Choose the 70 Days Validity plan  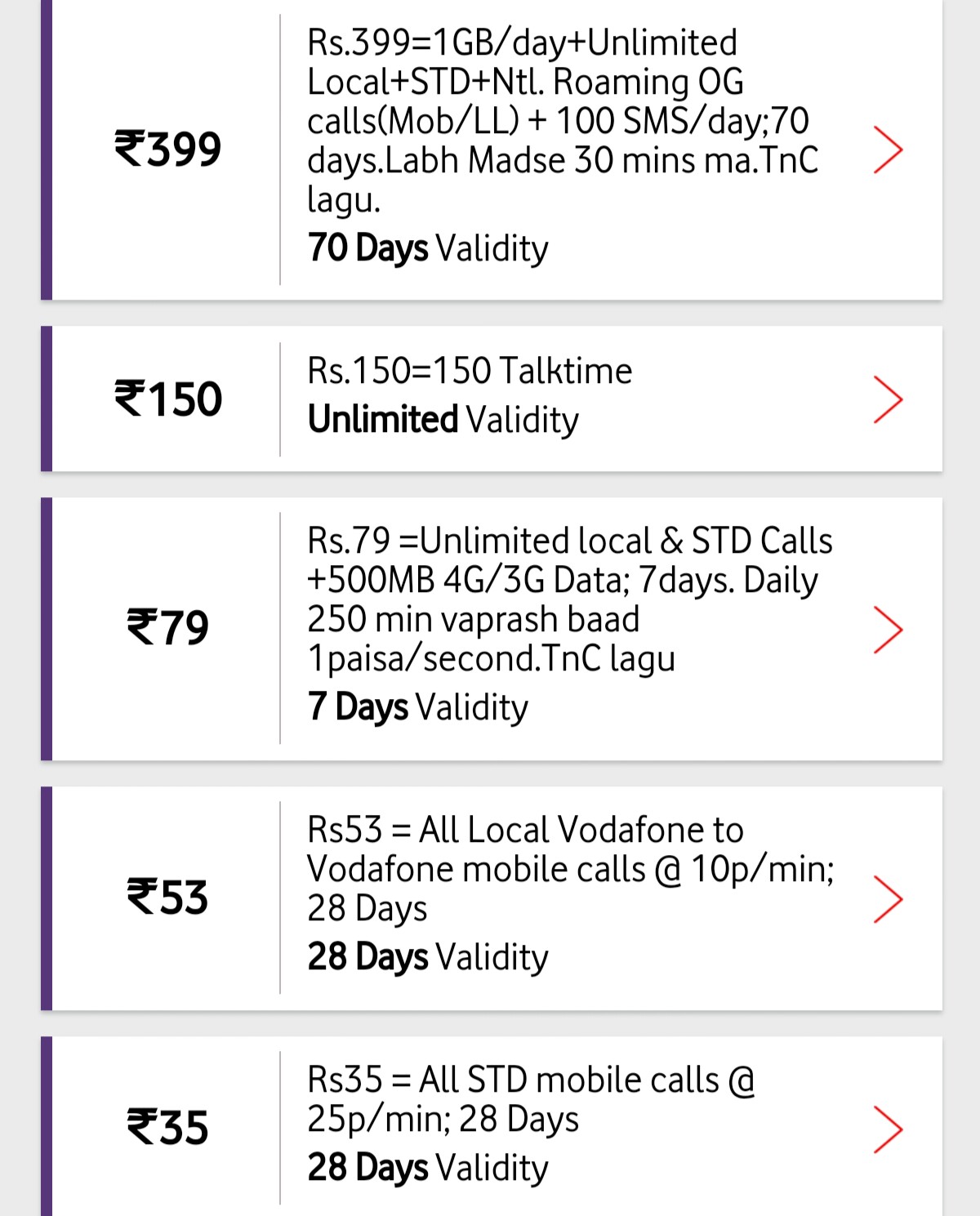(x=428, y=247)
